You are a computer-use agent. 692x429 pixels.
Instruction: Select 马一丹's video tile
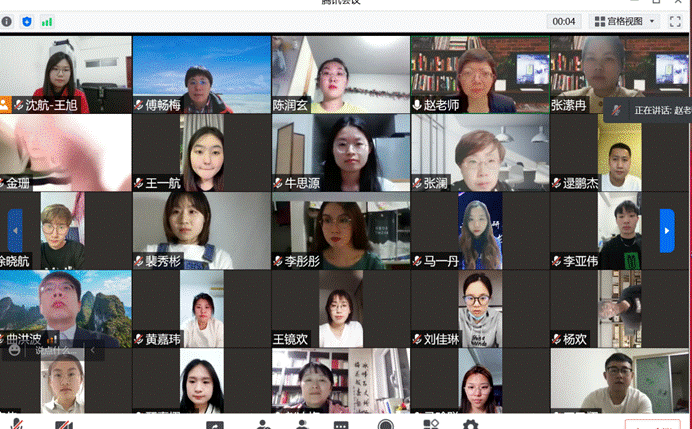pos(479,229)
